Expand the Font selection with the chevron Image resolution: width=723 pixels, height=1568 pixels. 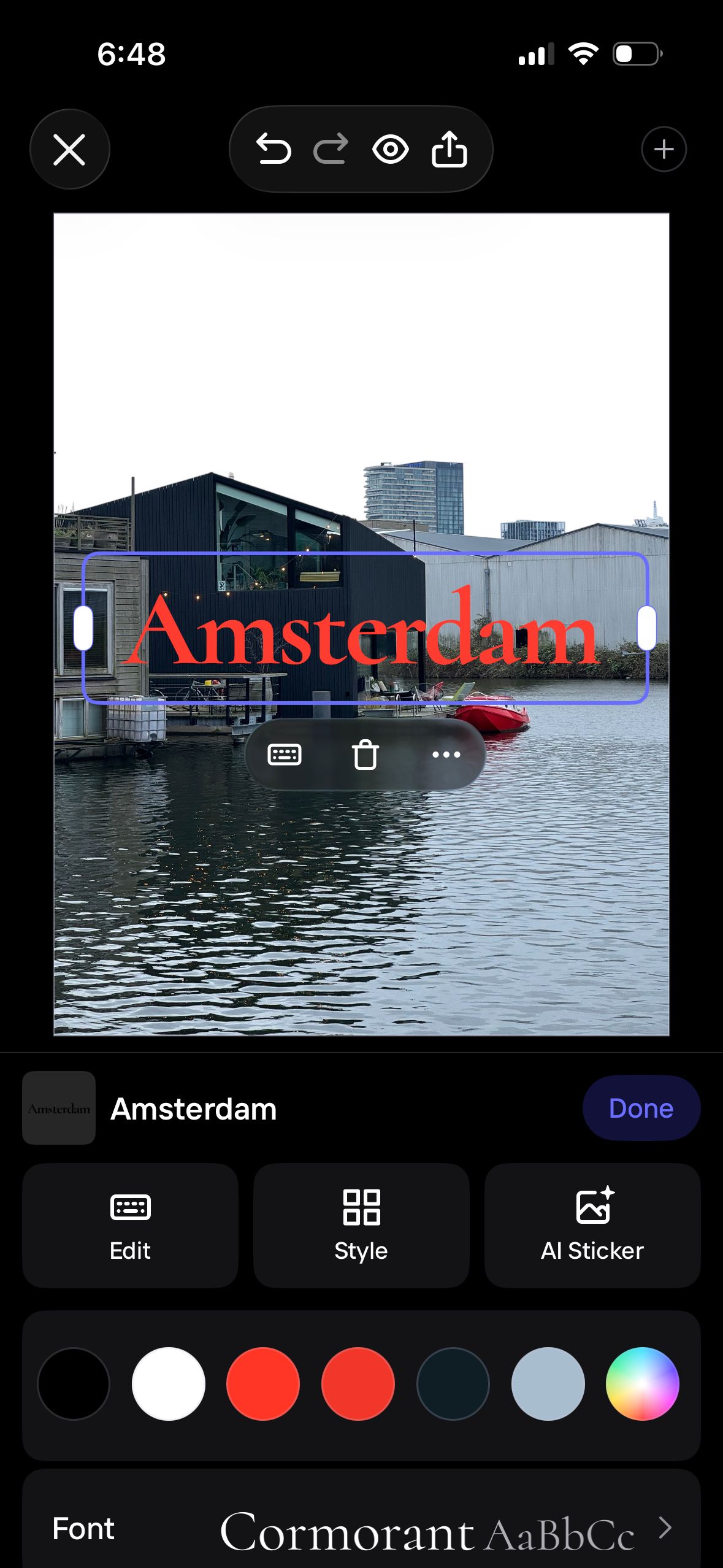pyautogui.click(x=665, y=1529)
